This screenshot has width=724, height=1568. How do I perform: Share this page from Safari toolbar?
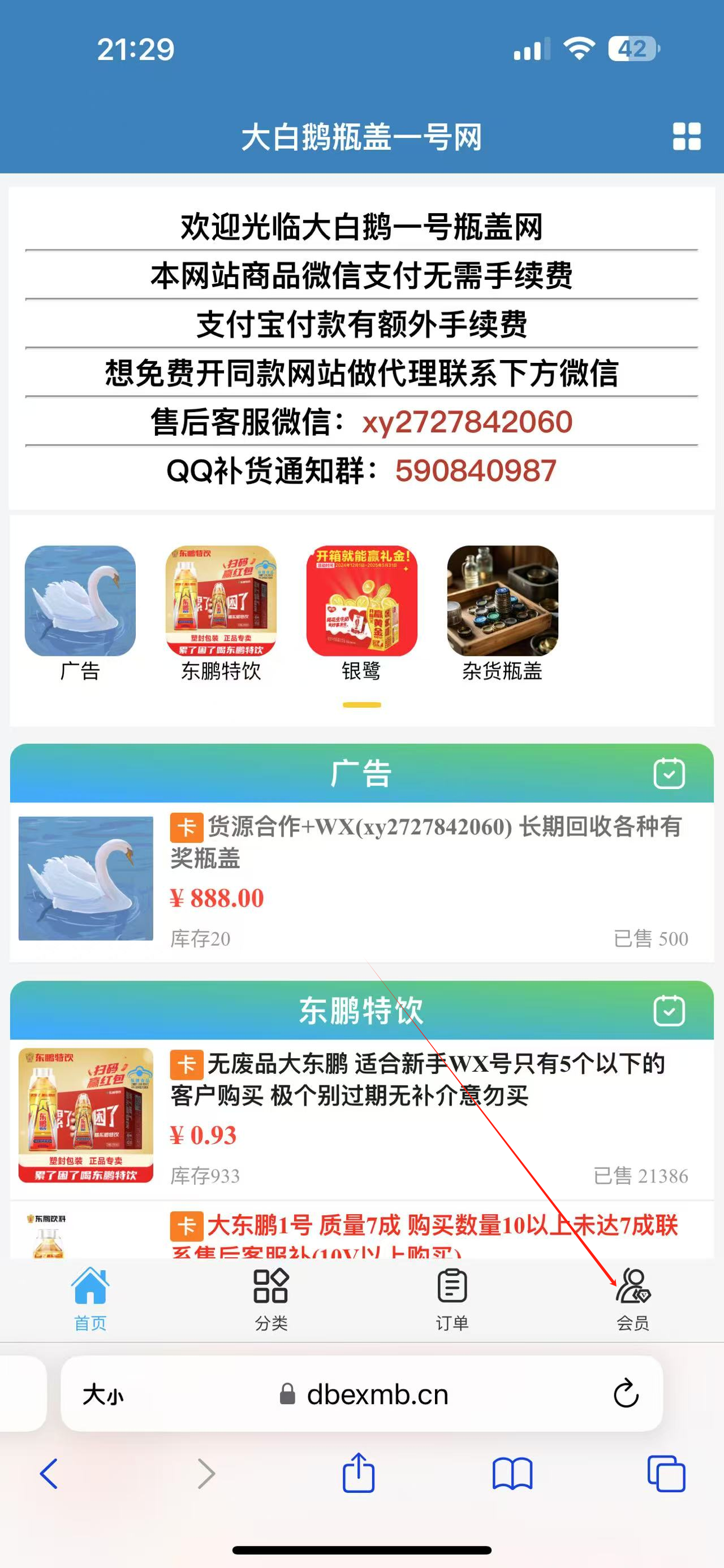(358, 1473)
